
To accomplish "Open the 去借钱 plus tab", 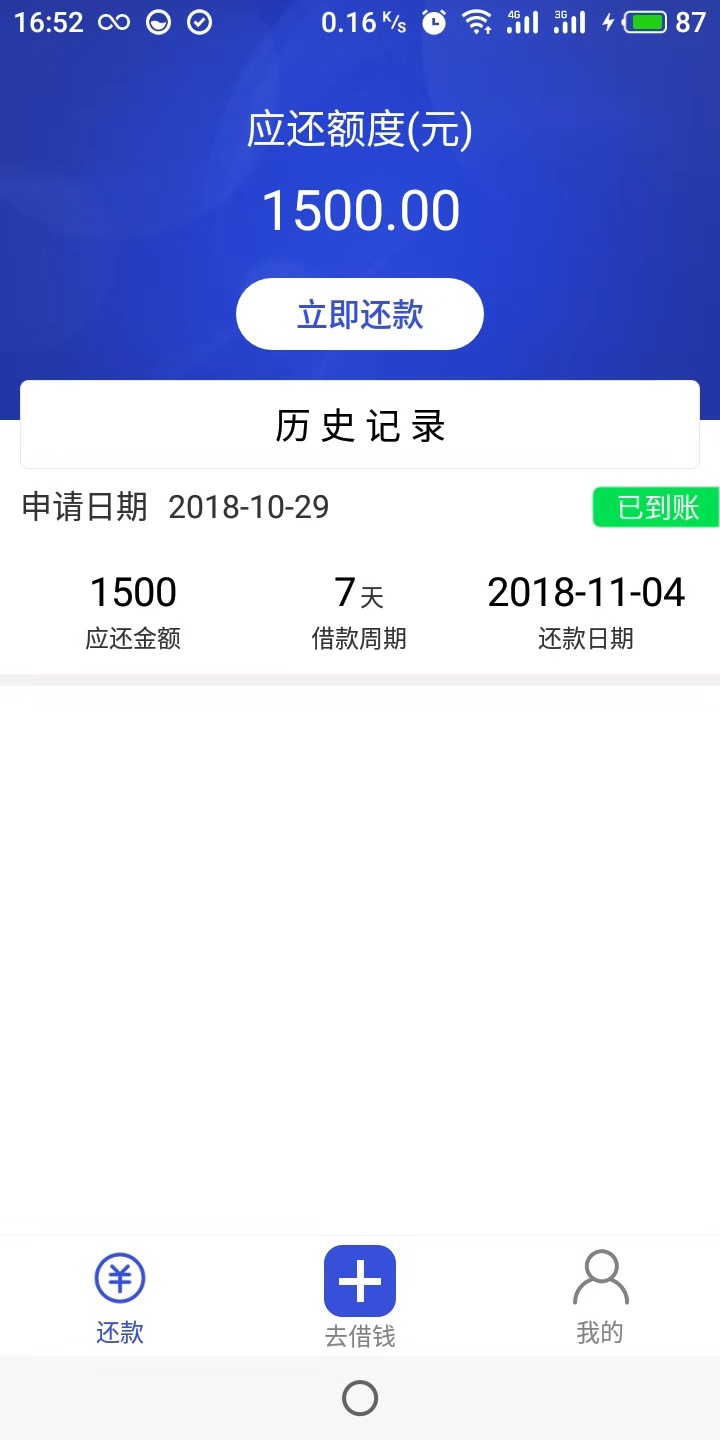I will 360,1297.
